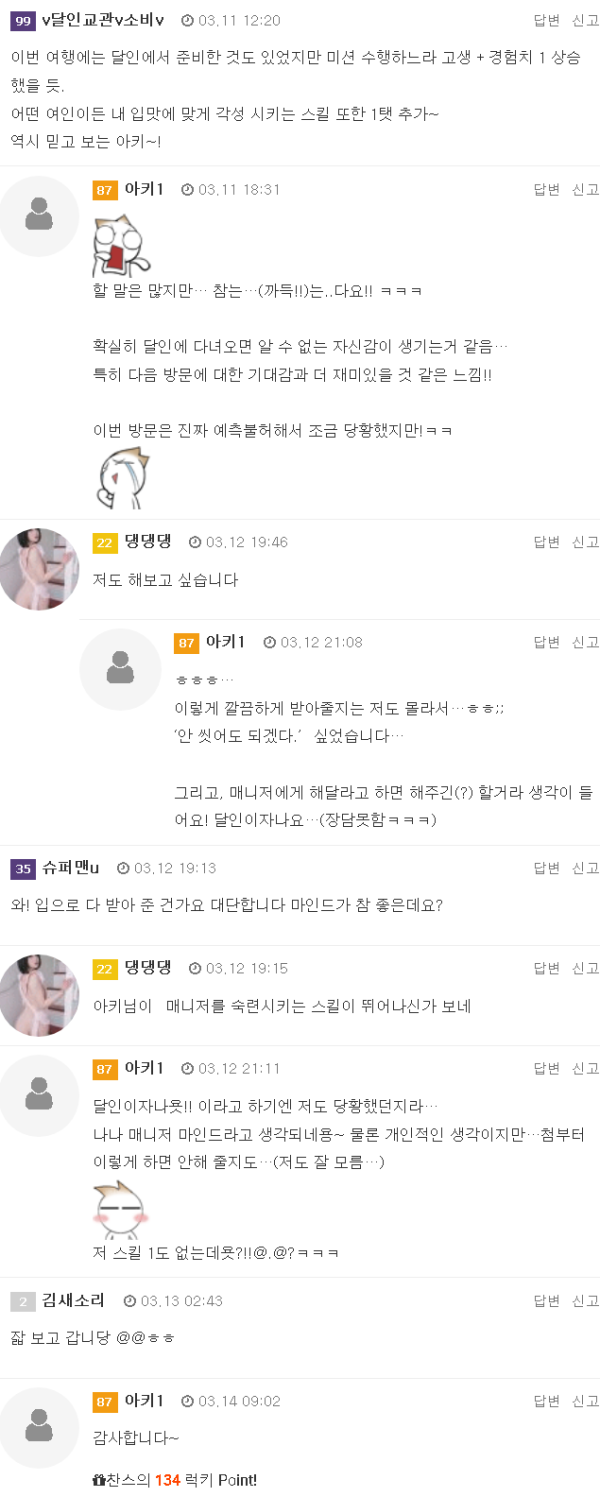Open 슈퍼맨u's user profile name
The width and height of the screenshot is (600, 1497).
(x=70, y=868)
